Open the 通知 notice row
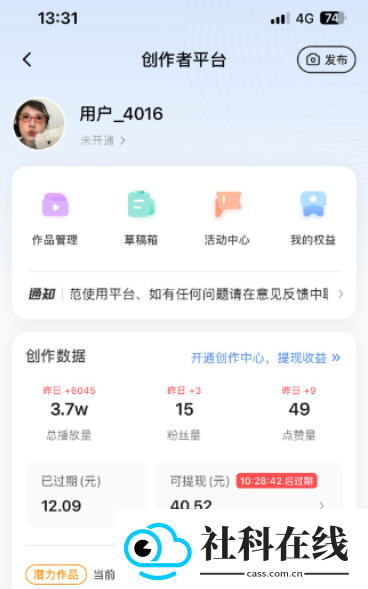Image resolution: width=368 pixels, height=589 pixels. click(x=186, y=294)
